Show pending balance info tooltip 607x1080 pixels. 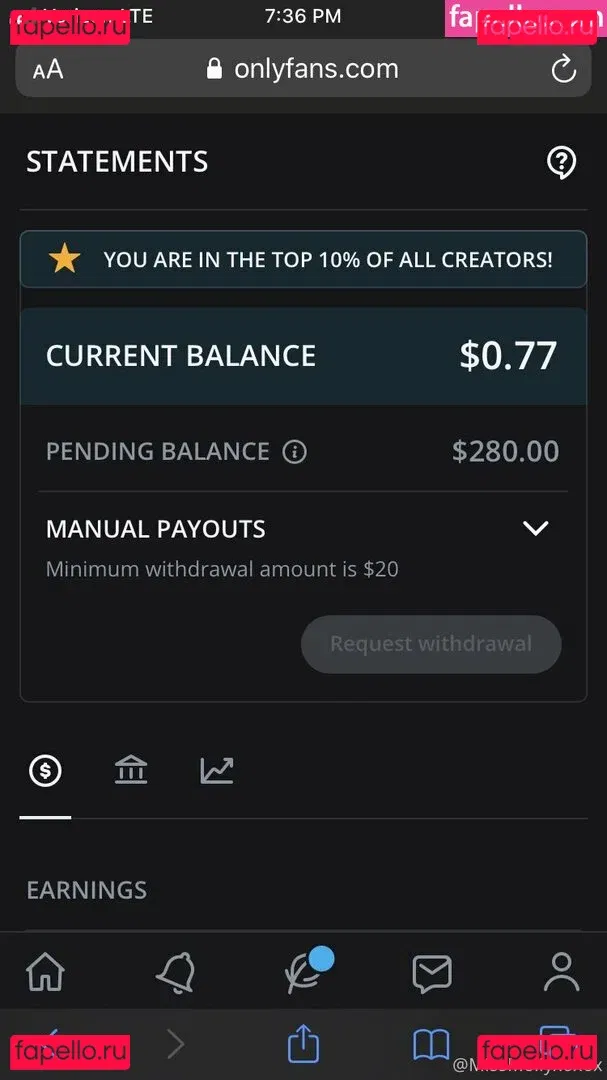(294, 452)
